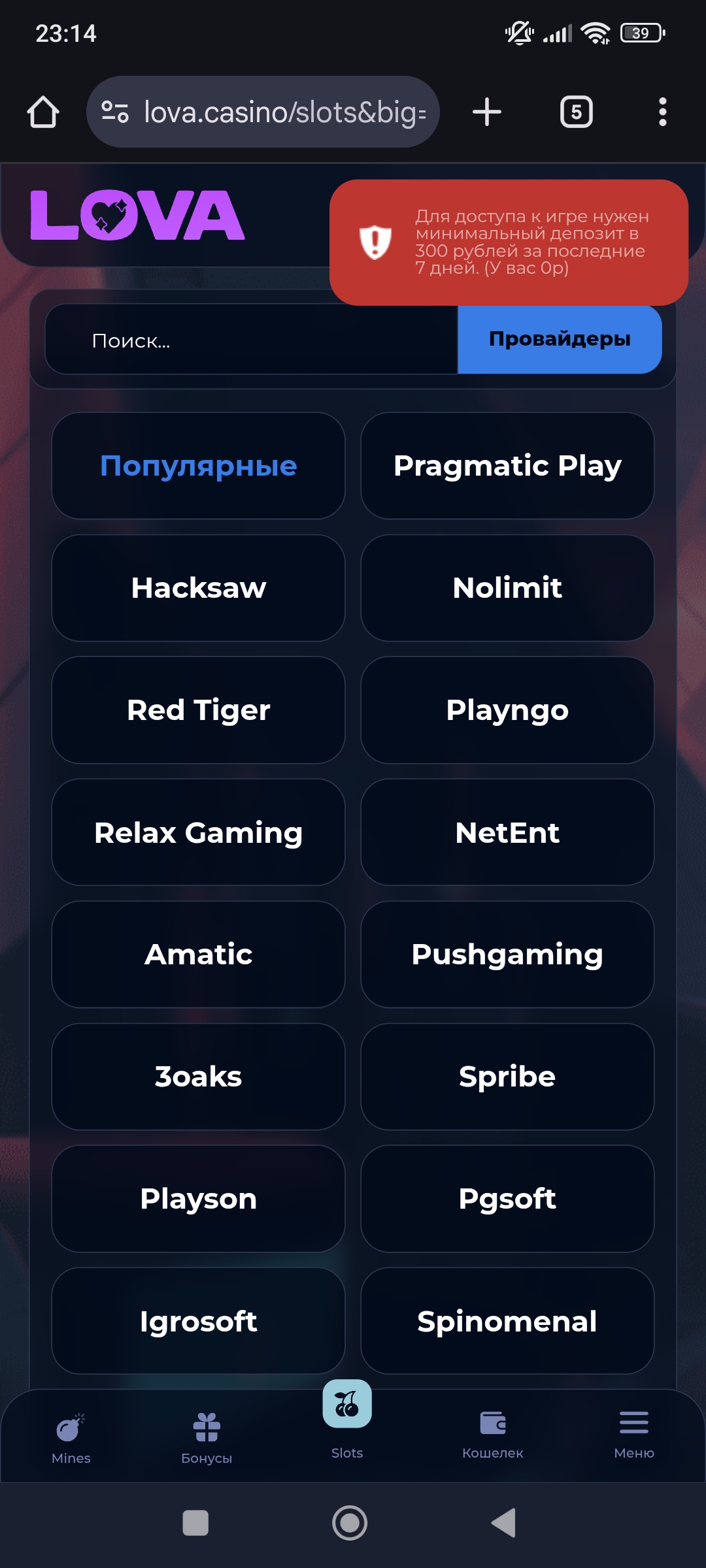The image size is (706, 1568).
Task: Pick the Nolimit provider
Action: (x=507, y=588)
